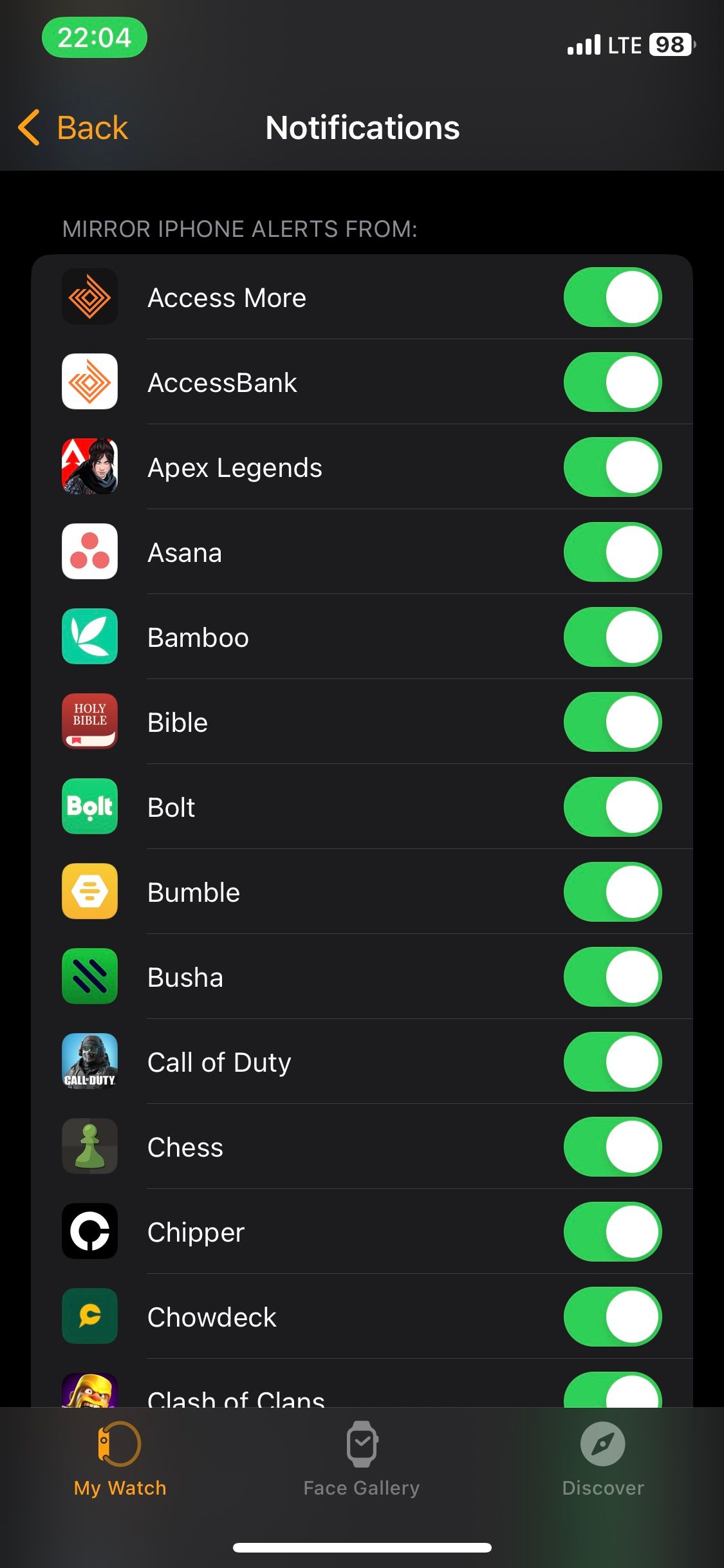The height and width of the screenshot is (1568, 724).
Task: Disable Apex Legends alert mirroring
Action: [612, 467]
